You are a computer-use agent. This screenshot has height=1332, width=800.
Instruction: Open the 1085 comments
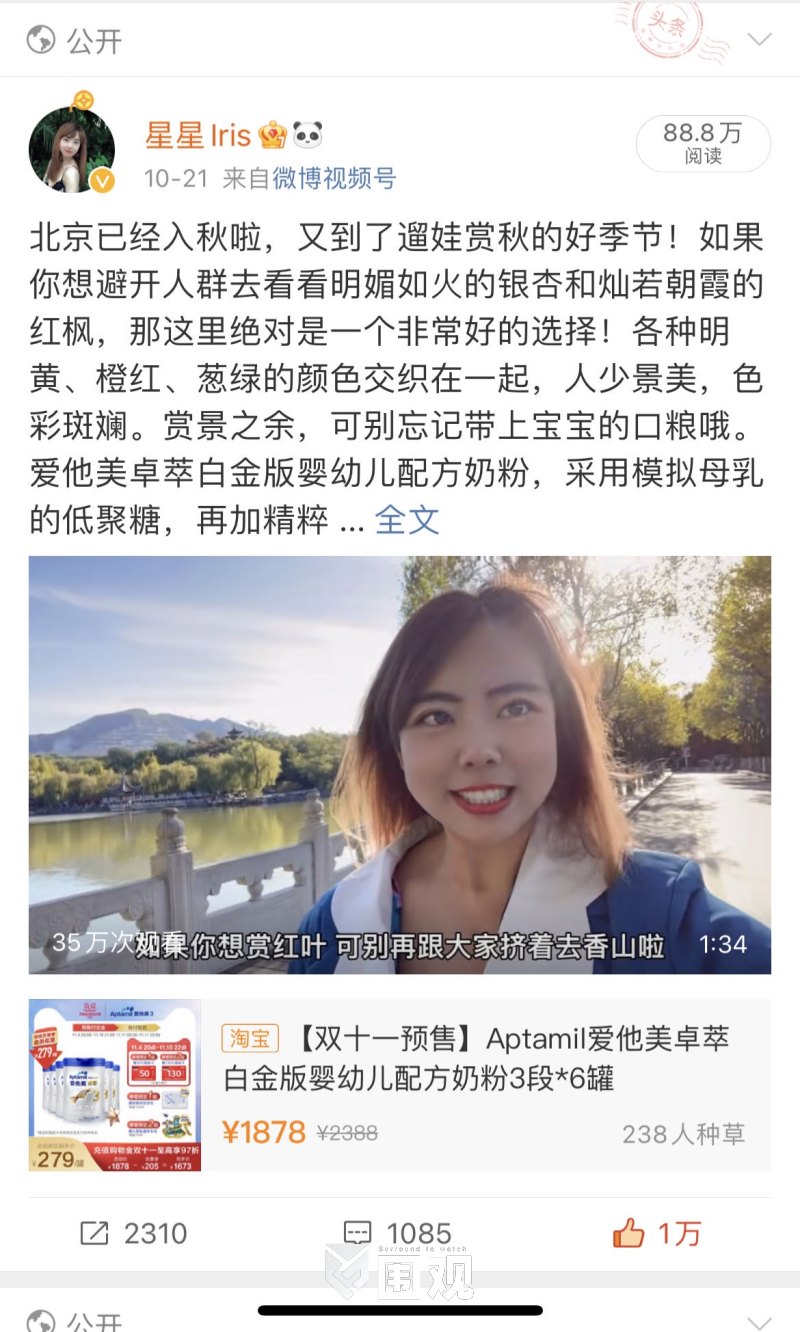coord(398,1233)
